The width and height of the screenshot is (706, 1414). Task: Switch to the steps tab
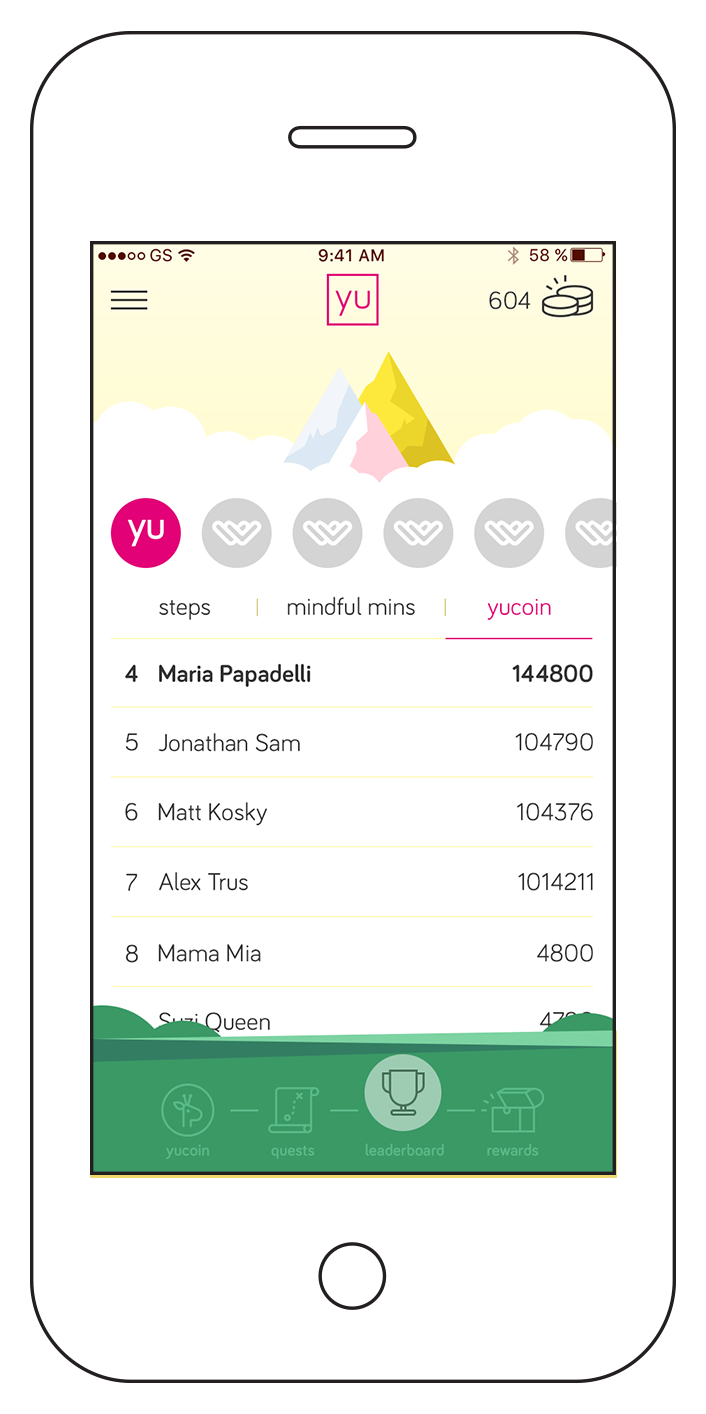click(x=185, y=608)
